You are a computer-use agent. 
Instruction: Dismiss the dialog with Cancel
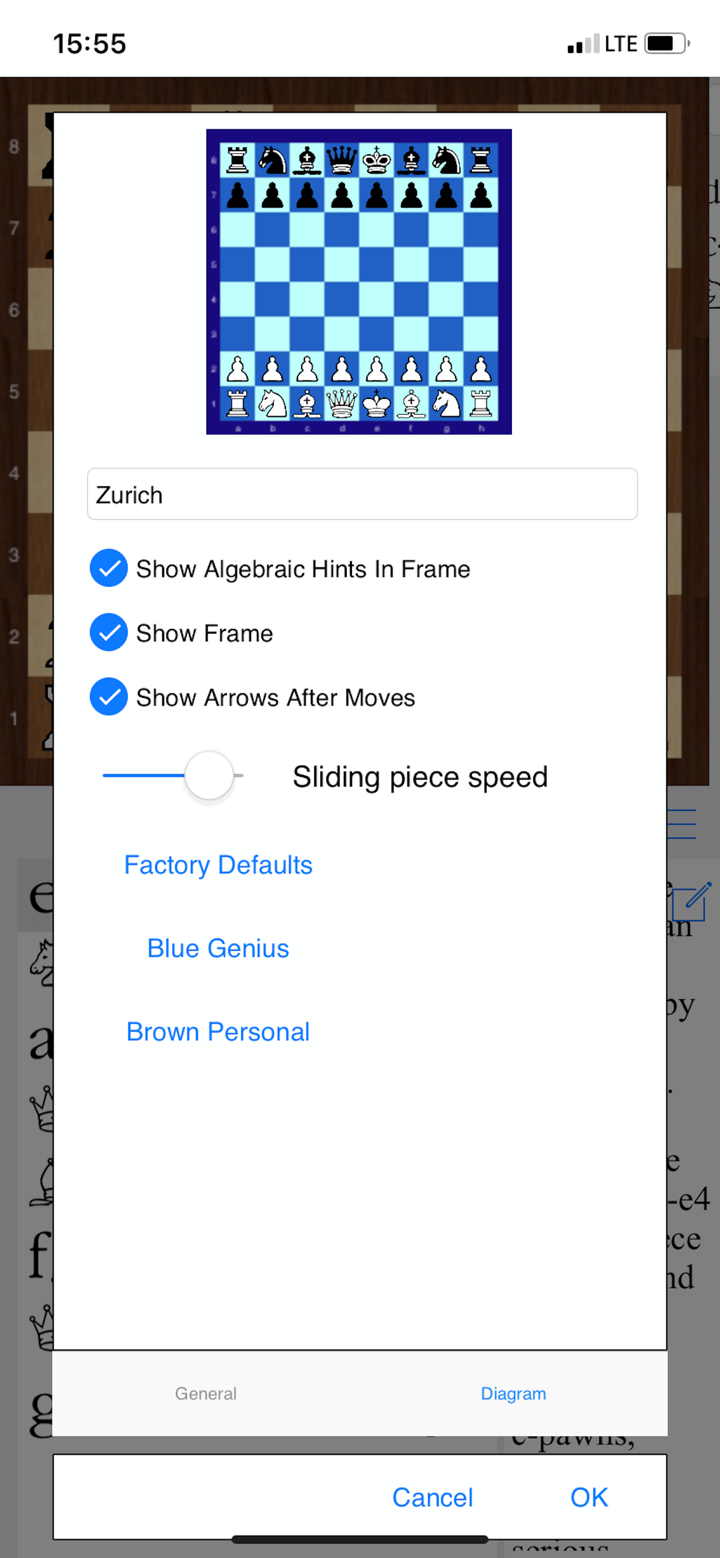click(x=432, y=1497)
